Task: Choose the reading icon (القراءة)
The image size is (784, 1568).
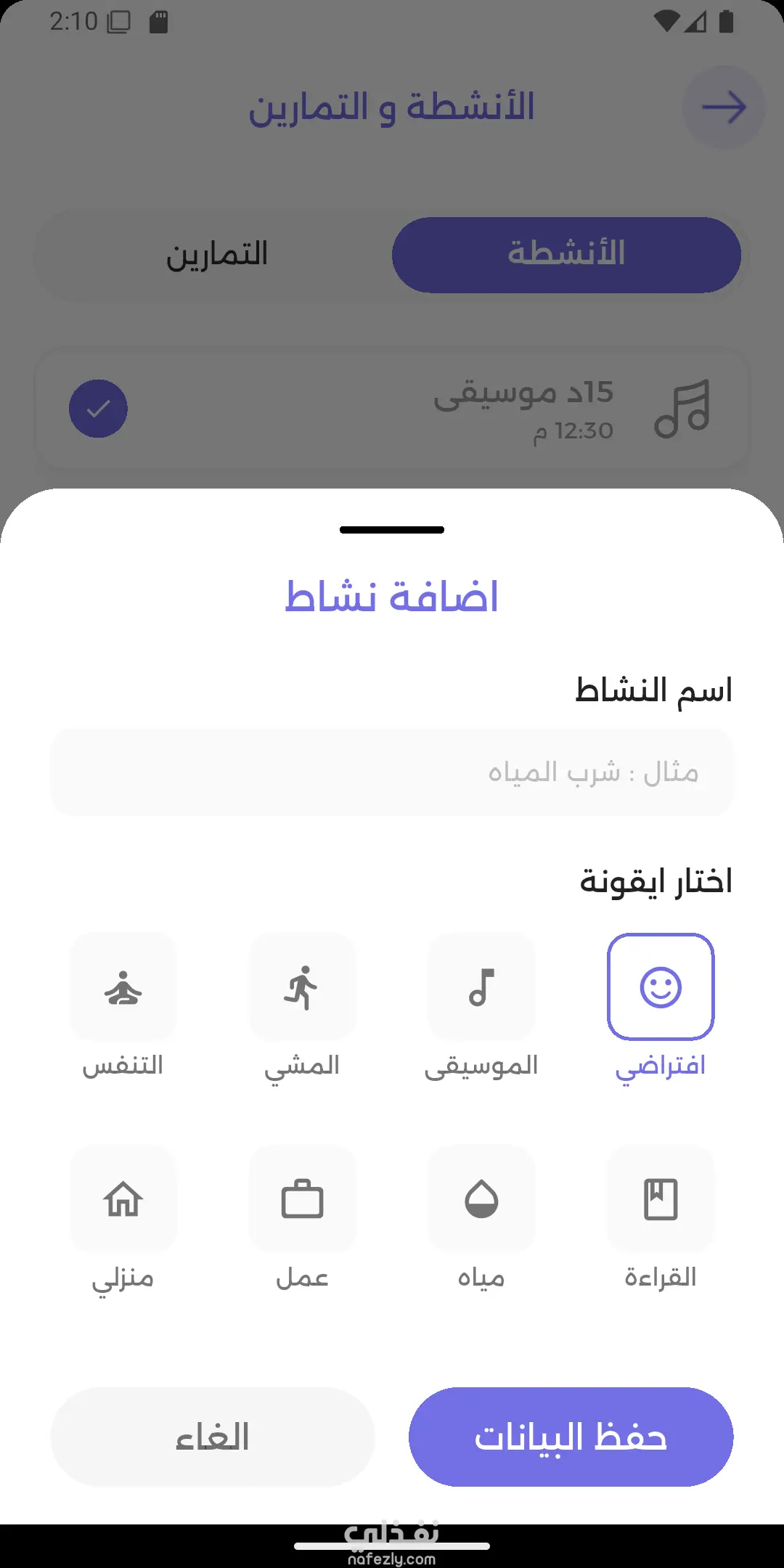Action: point(661,1199)
